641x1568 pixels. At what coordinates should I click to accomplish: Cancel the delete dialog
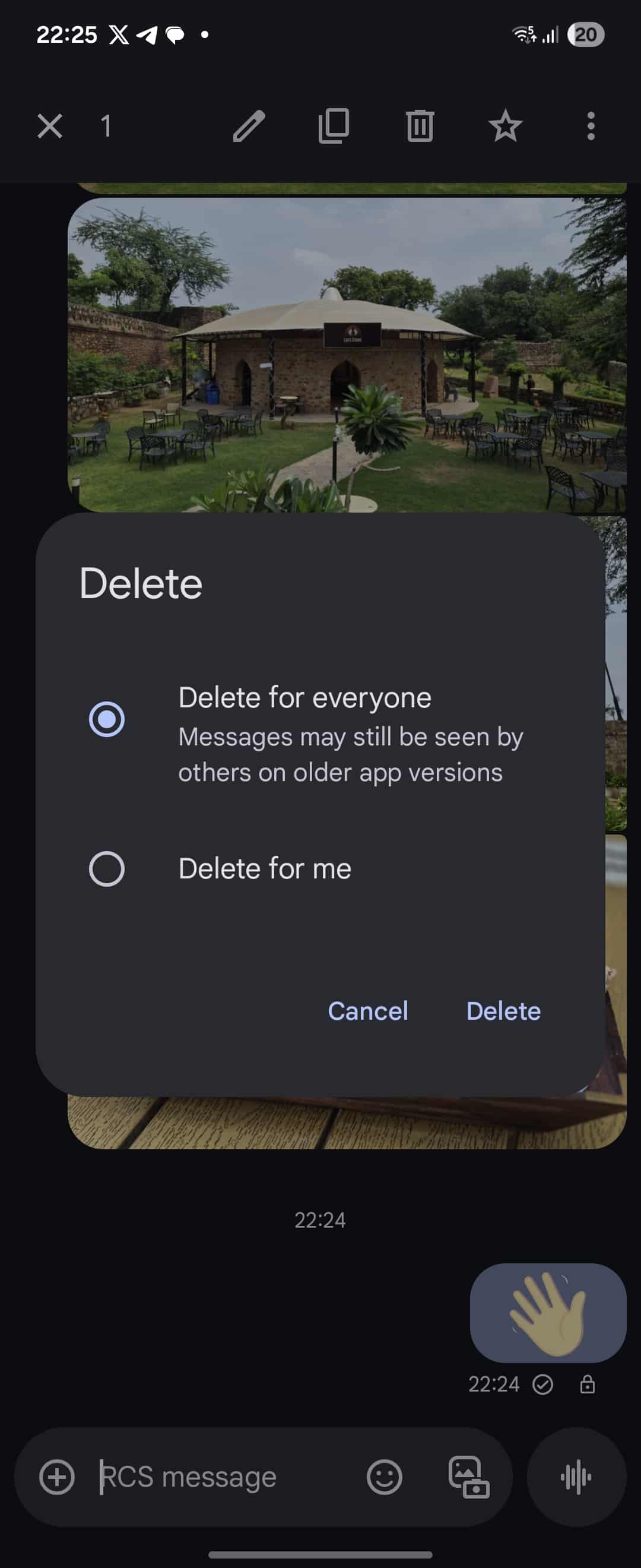point(367,1010)
